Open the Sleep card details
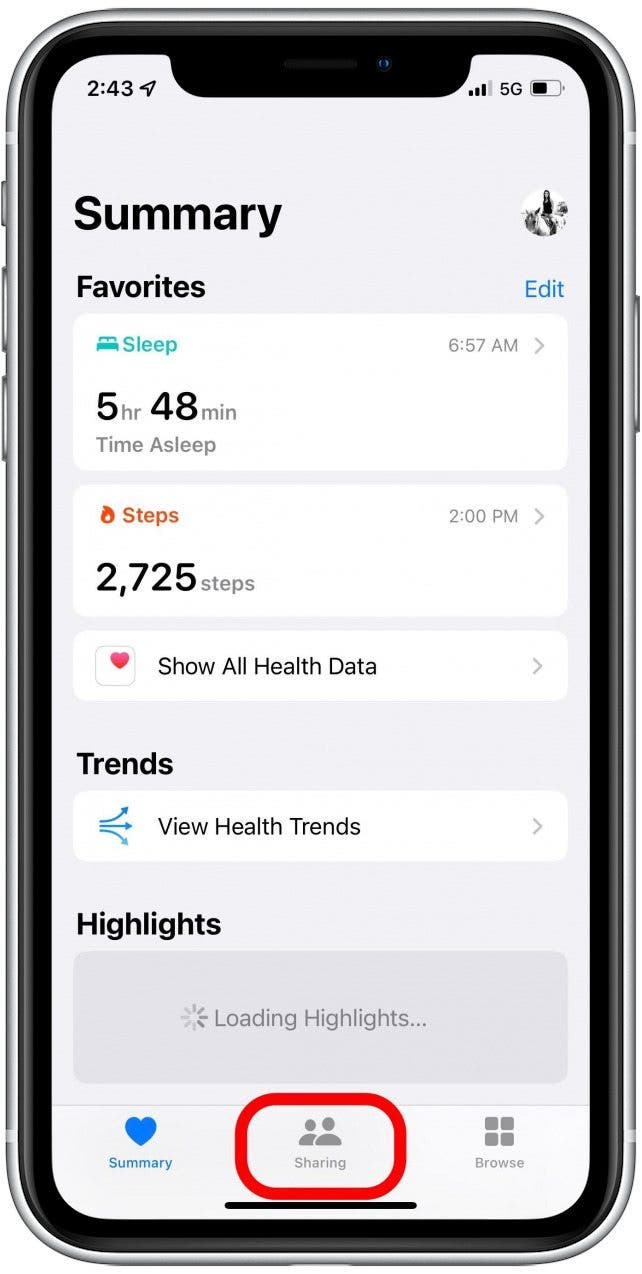The width and height of the screenshot is (642, 1274). 320,392
